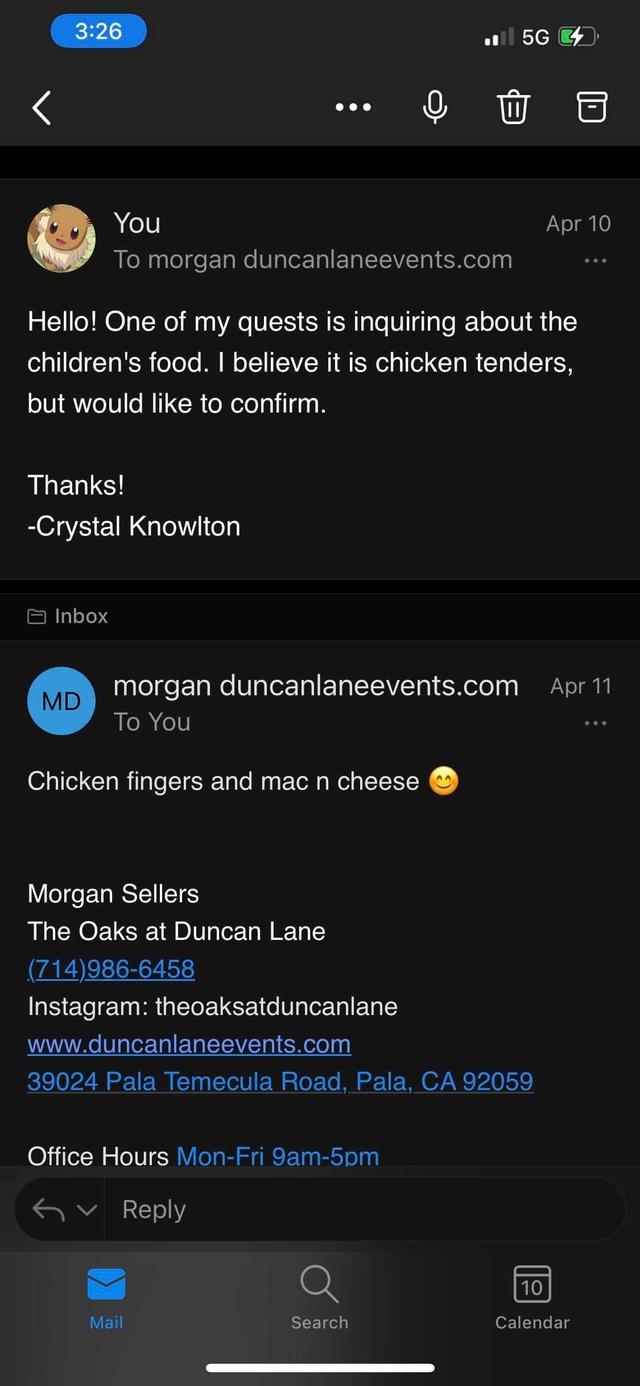Screen dimensions: 640x1386
Task: Open the top bar overflow menu
Action: point(353,106)
